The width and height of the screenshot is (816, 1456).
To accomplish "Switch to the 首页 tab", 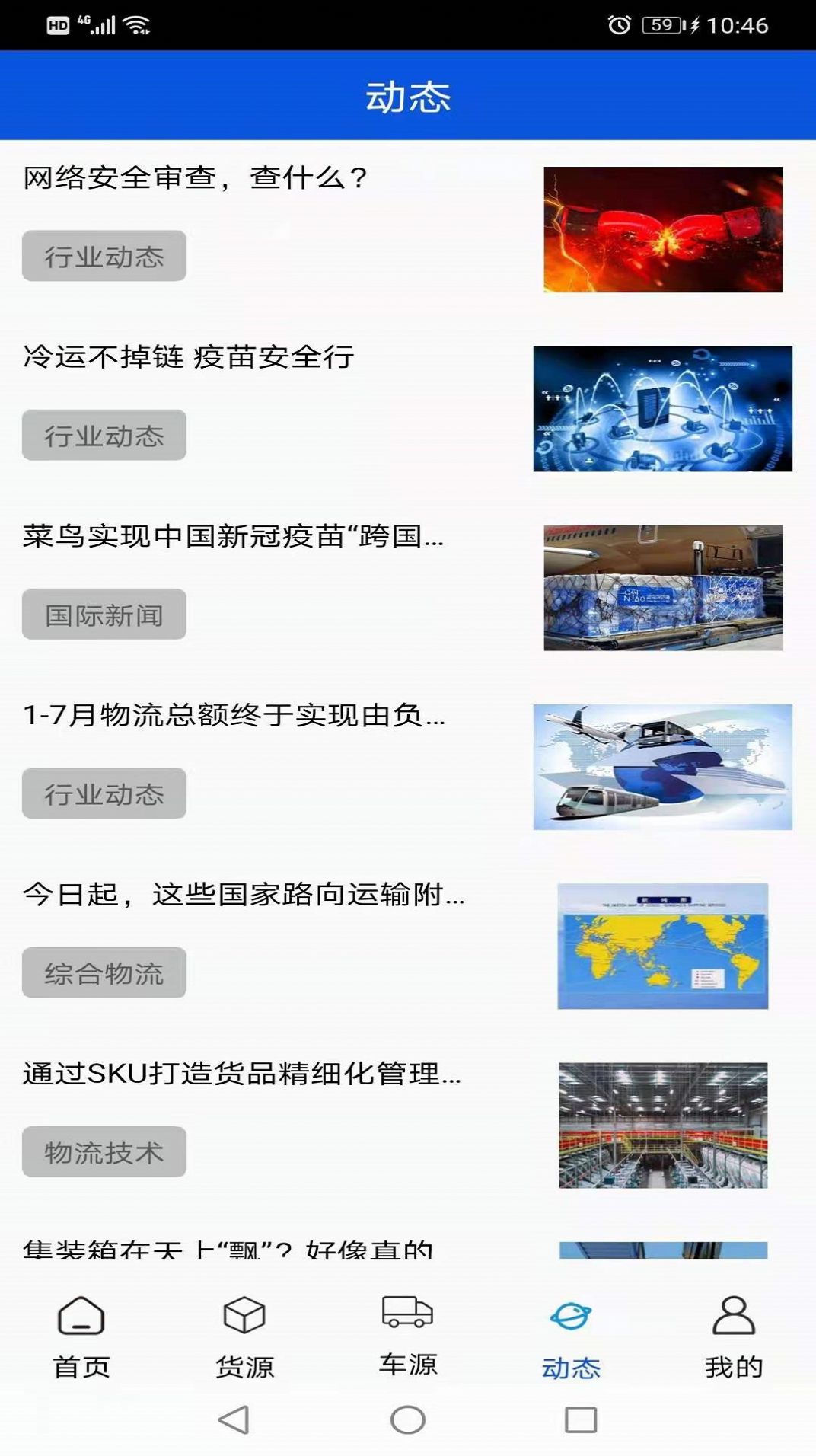I will tap(81, 1338).
